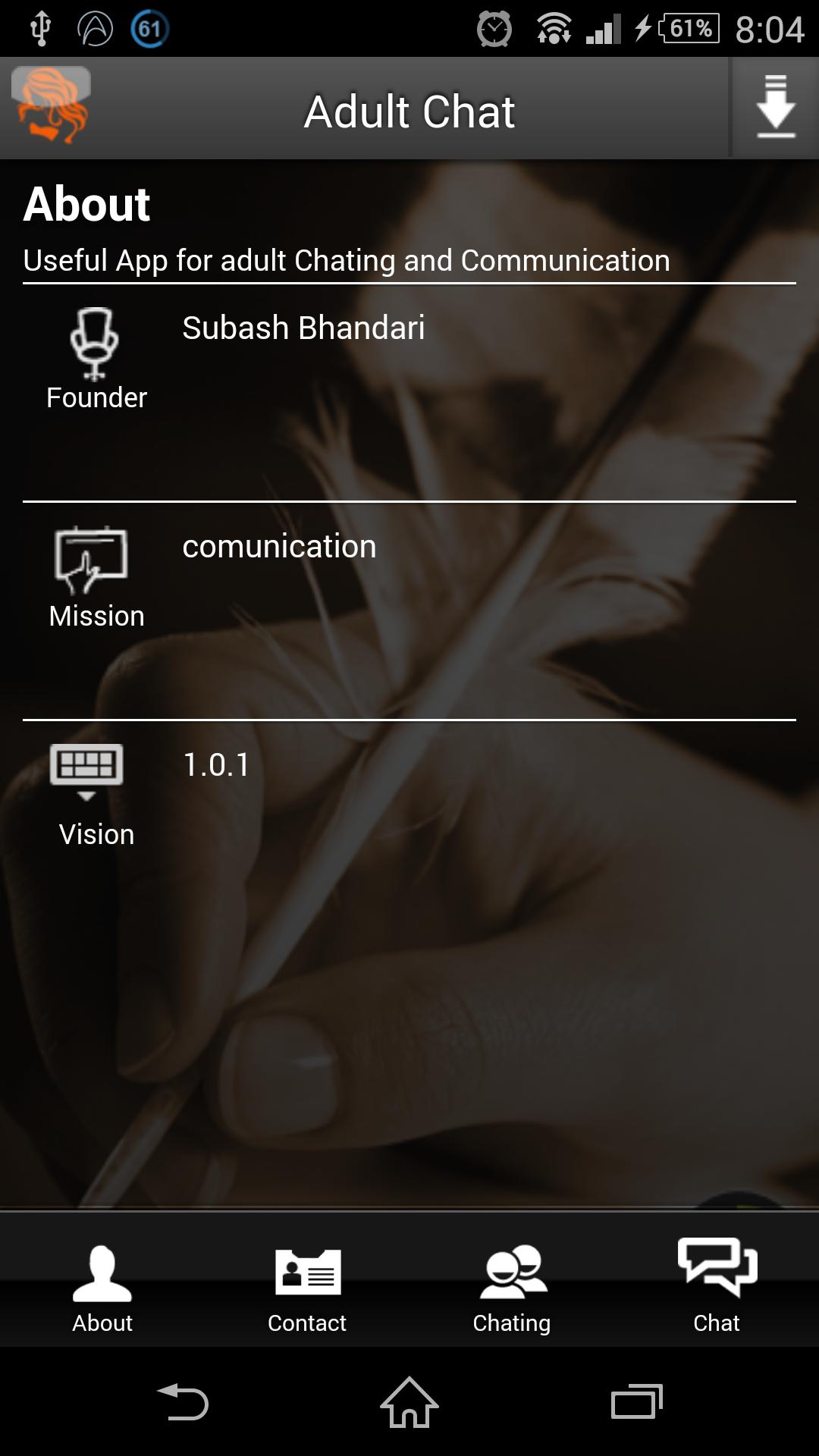Tap the Adult Chat logo icon
Image resolution: width=819 pixels, height=1456 pixels.
pos(52,105)
